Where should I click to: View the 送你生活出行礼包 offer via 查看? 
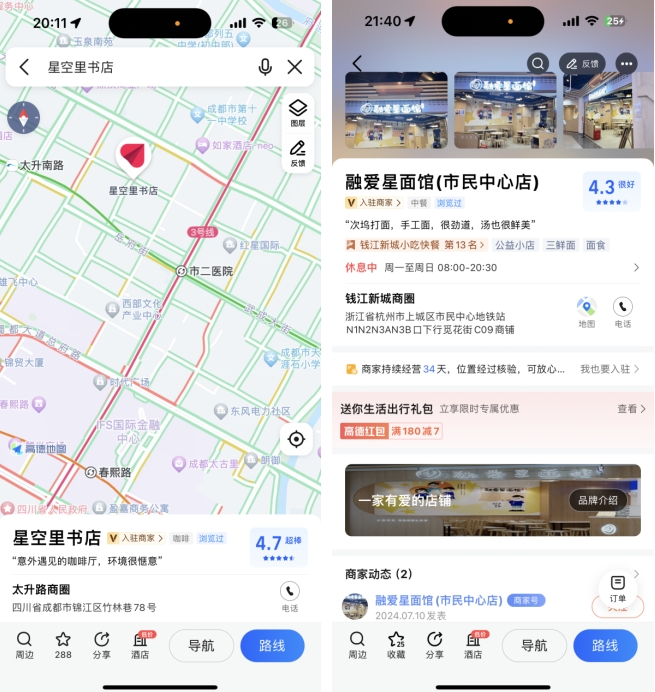click(630, 409)
